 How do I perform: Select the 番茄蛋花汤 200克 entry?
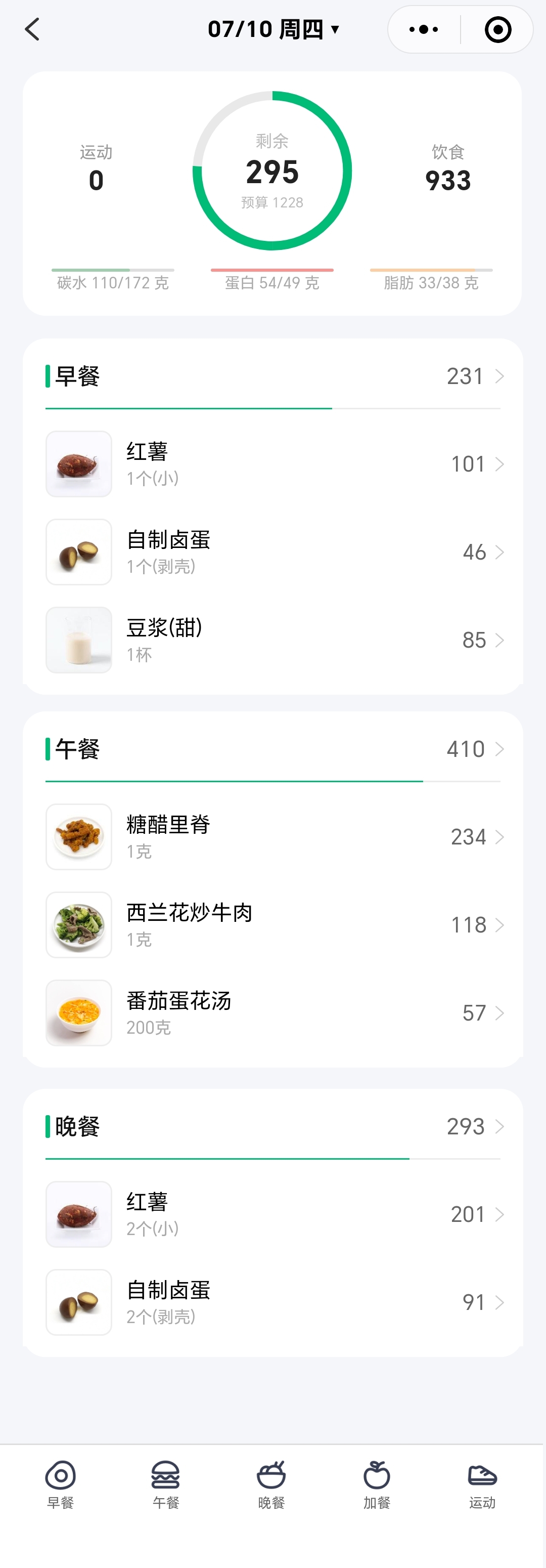click(272, 1013)
